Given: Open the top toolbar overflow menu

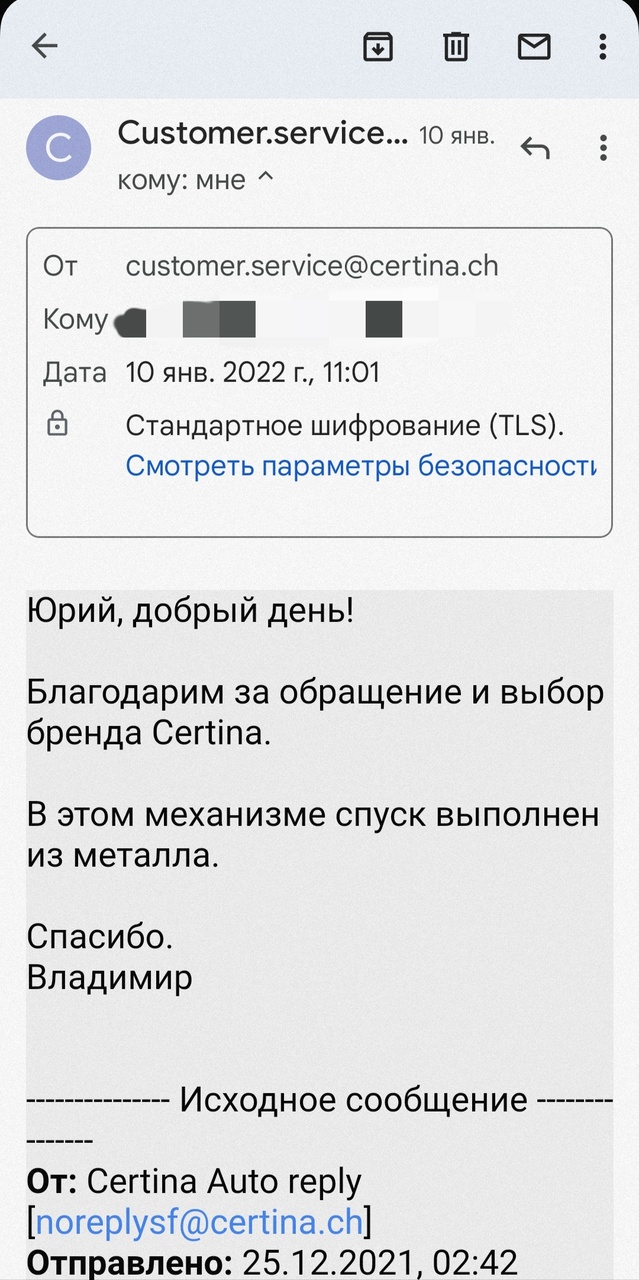Looking at the screenshot, I should pos(602,46).
